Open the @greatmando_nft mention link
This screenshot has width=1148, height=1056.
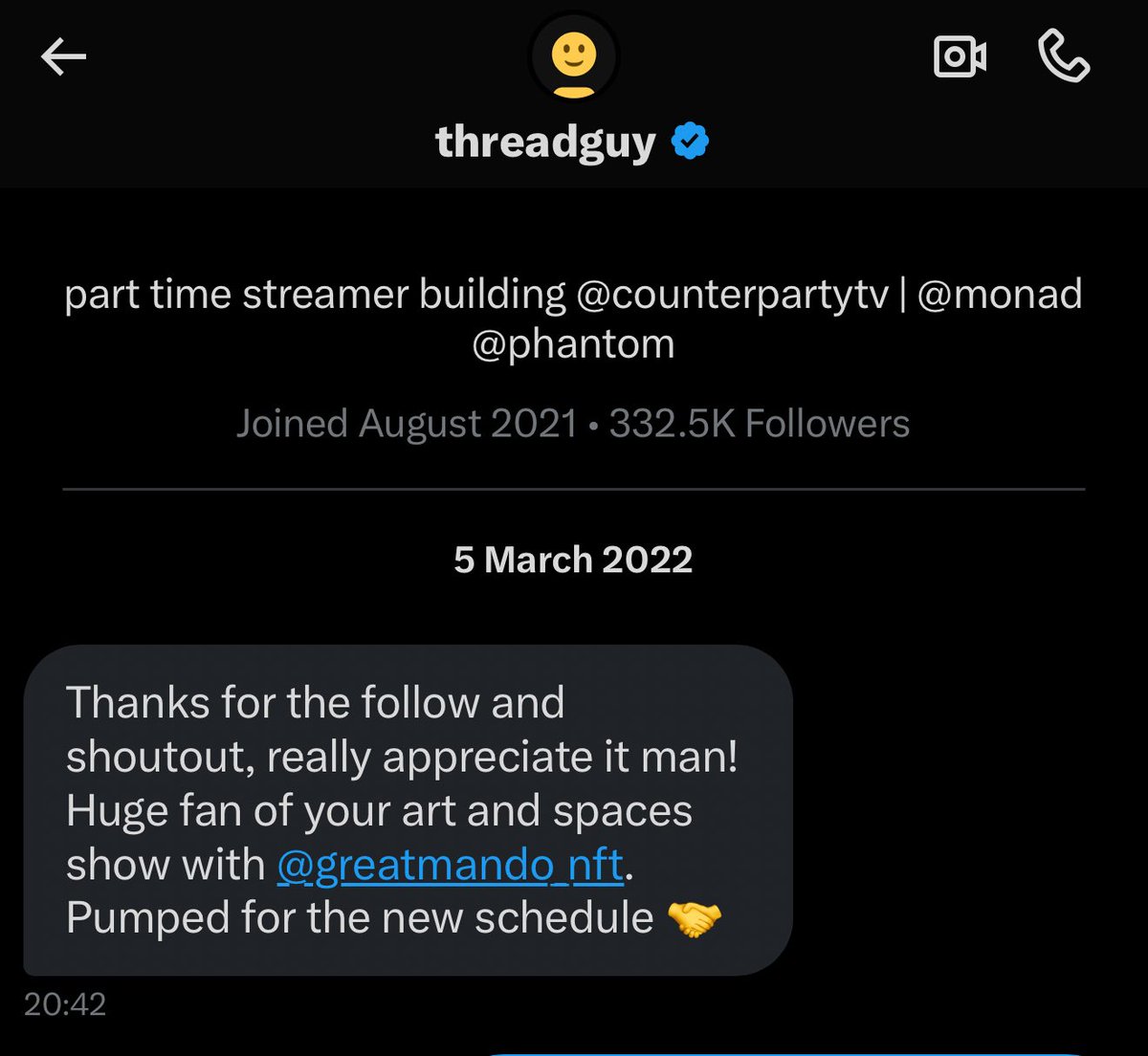tap(451, 865)
